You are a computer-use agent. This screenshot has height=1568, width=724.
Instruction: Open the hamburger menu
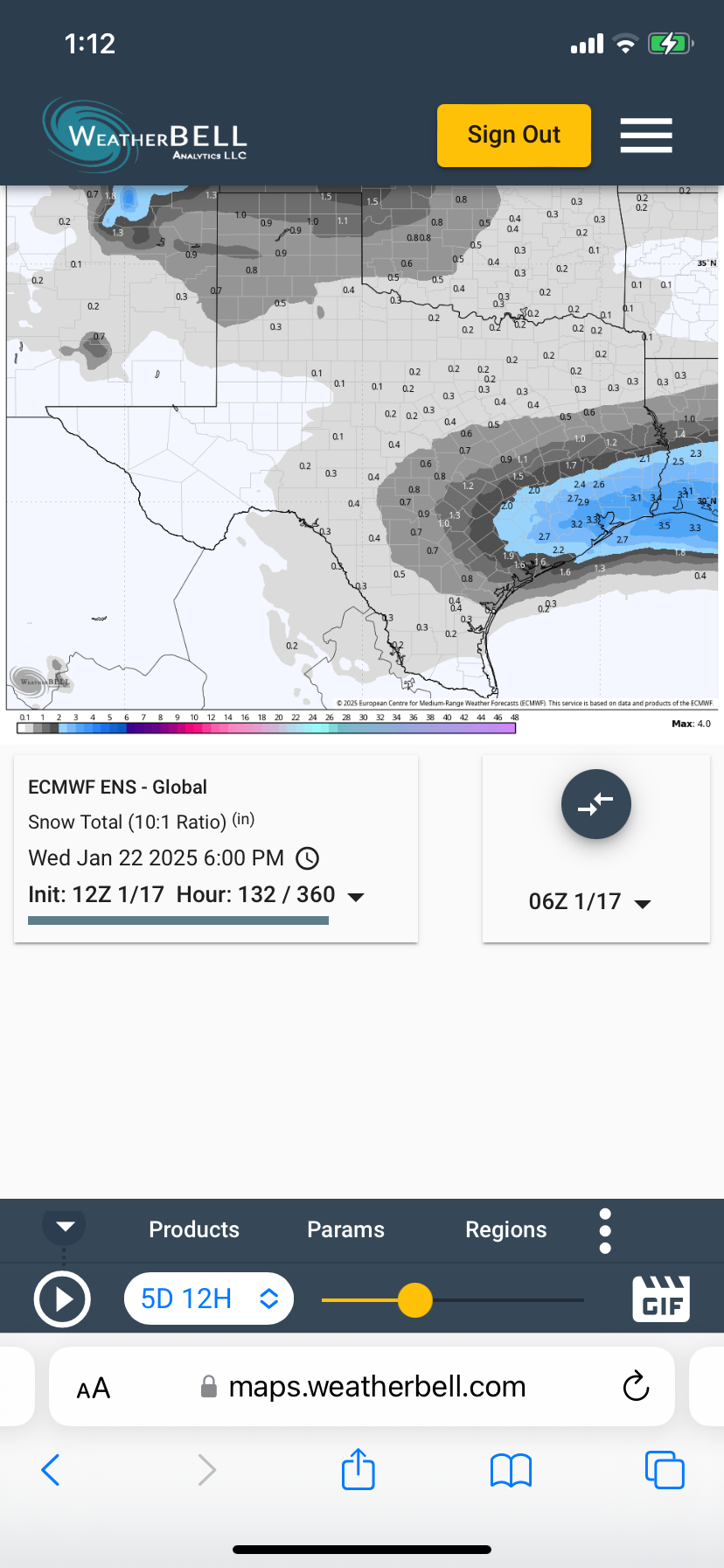click(x=646, y=136)
